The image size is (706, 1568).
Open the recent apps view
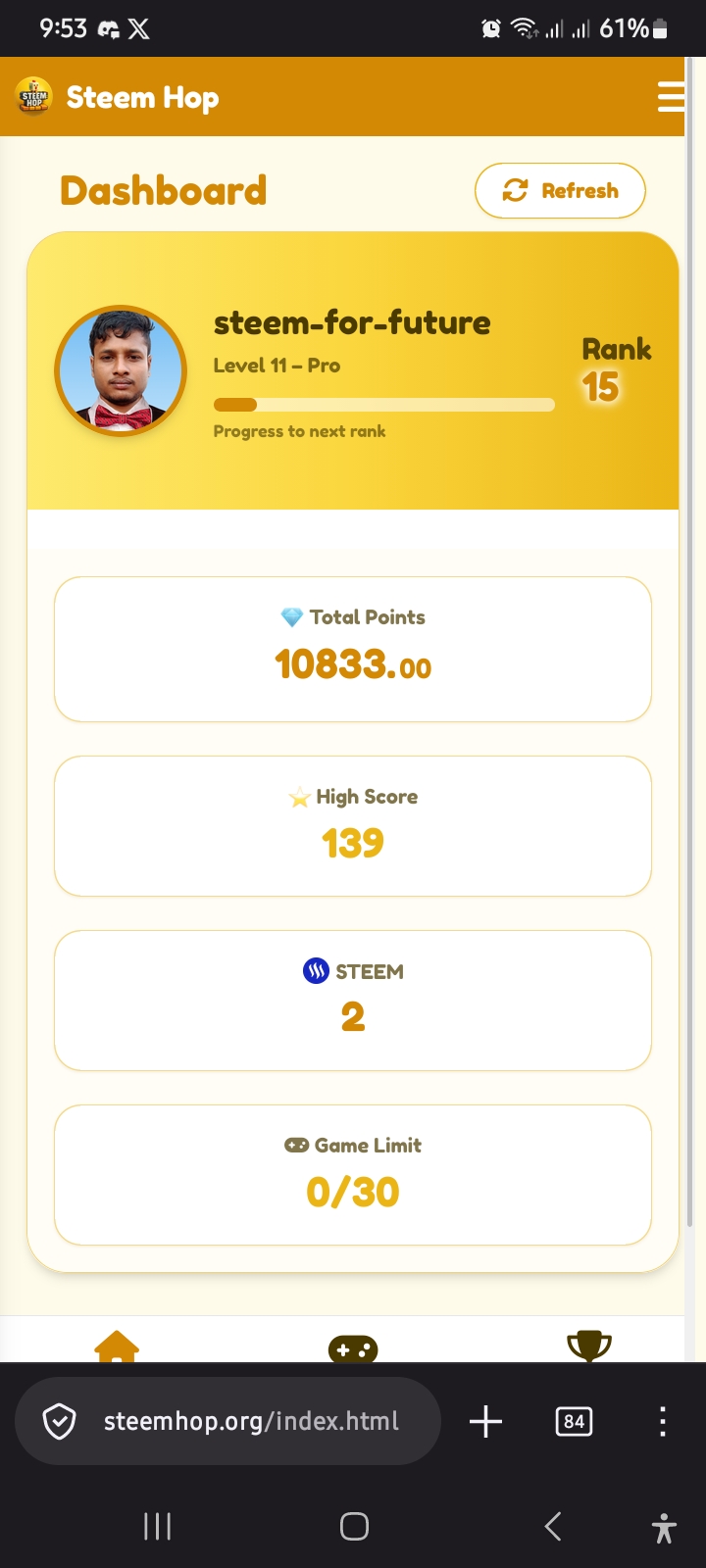(157, 1526)
